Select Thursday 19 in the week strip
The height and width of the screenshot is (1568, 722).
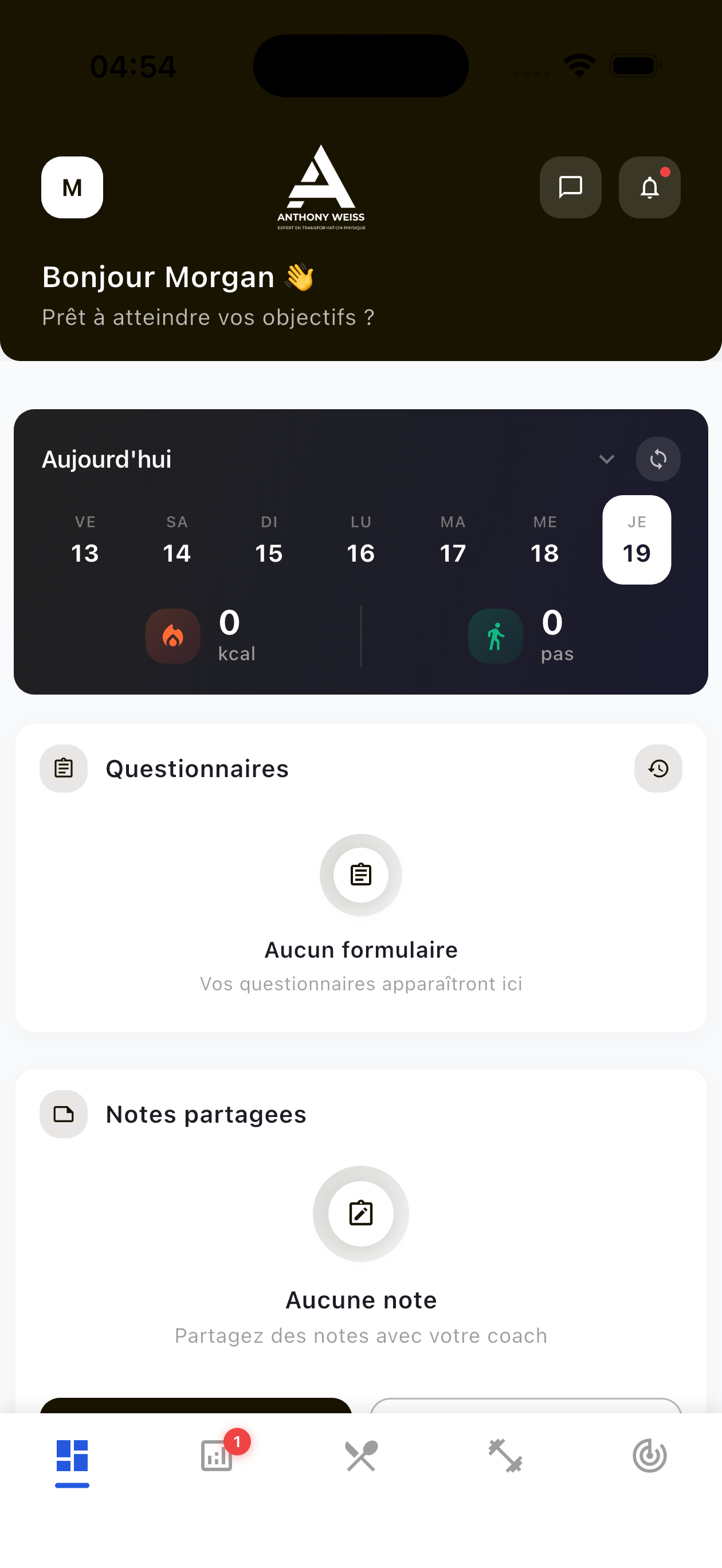636,539
